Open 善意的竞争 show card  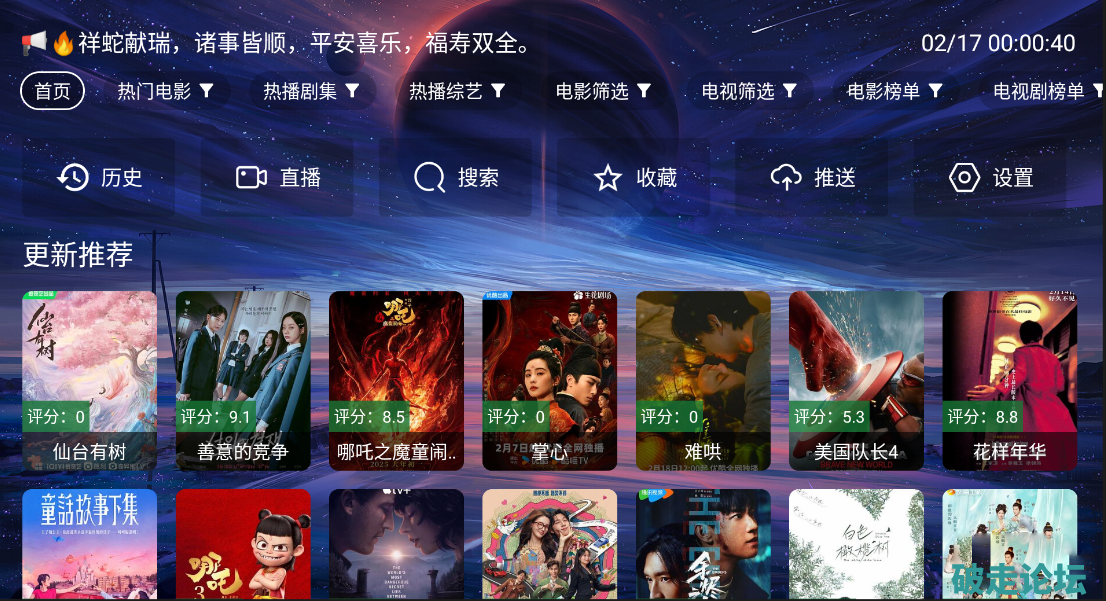(243, 380)
